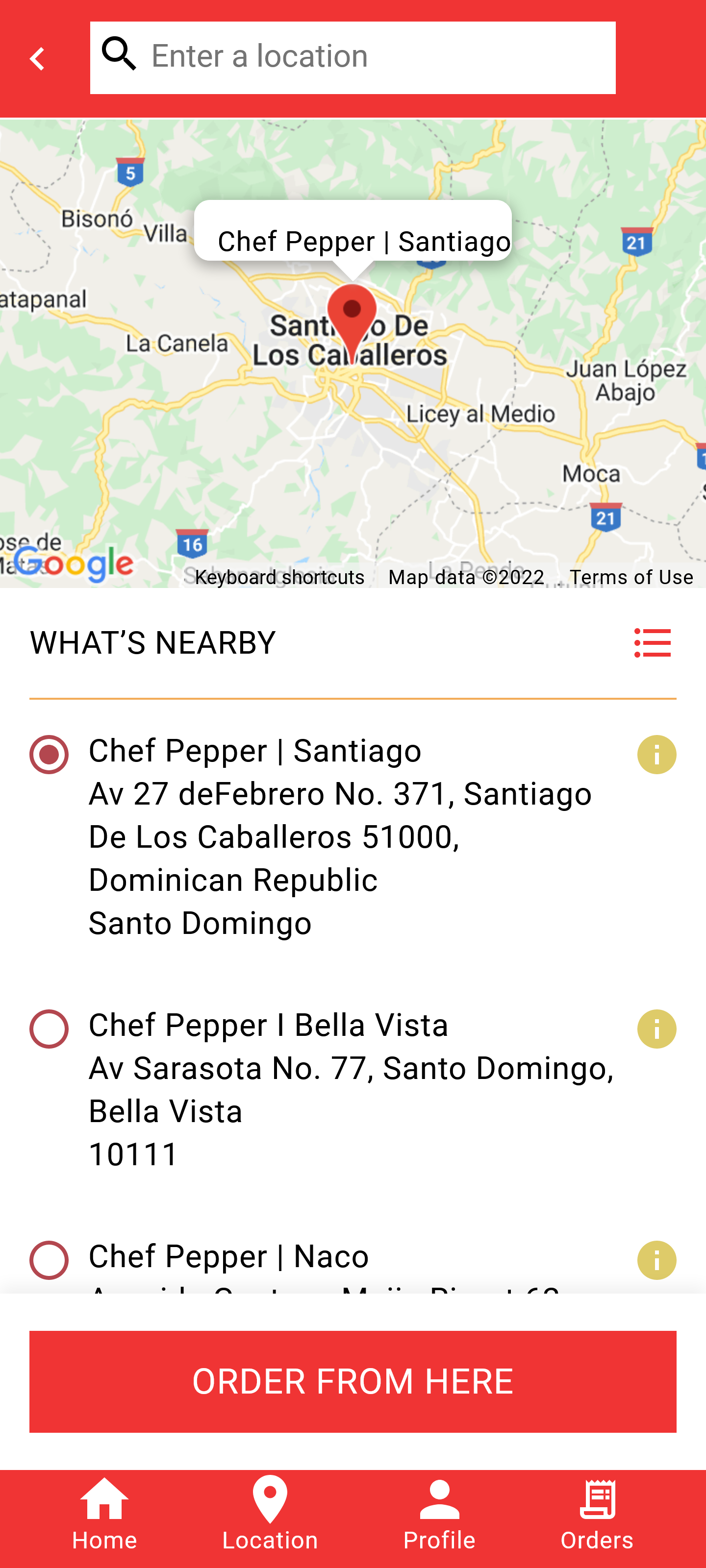706x1568 pixels.
Task: Open the list view icon beside What's Nearby
Action: tap(653, 643)
